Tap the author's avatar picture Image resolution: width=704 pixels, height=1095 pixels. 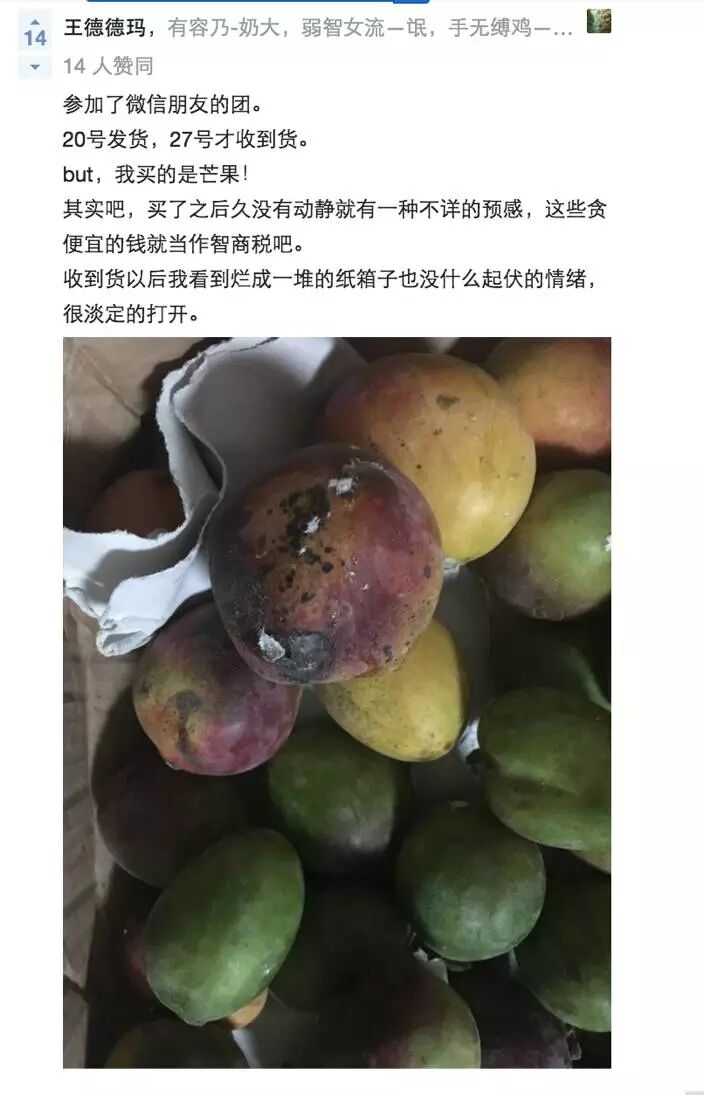[598, 21]
